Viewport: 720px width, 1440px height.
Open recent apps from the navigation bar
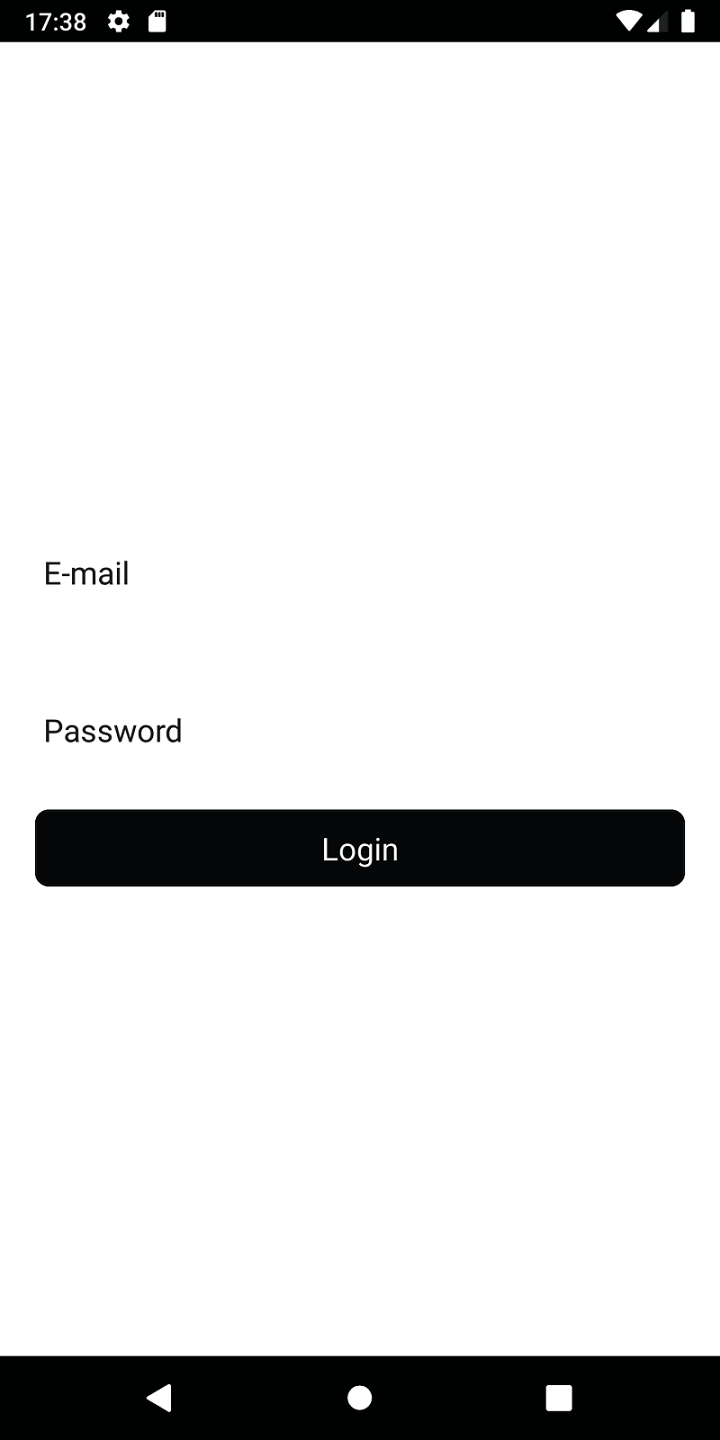[559, 1397]
